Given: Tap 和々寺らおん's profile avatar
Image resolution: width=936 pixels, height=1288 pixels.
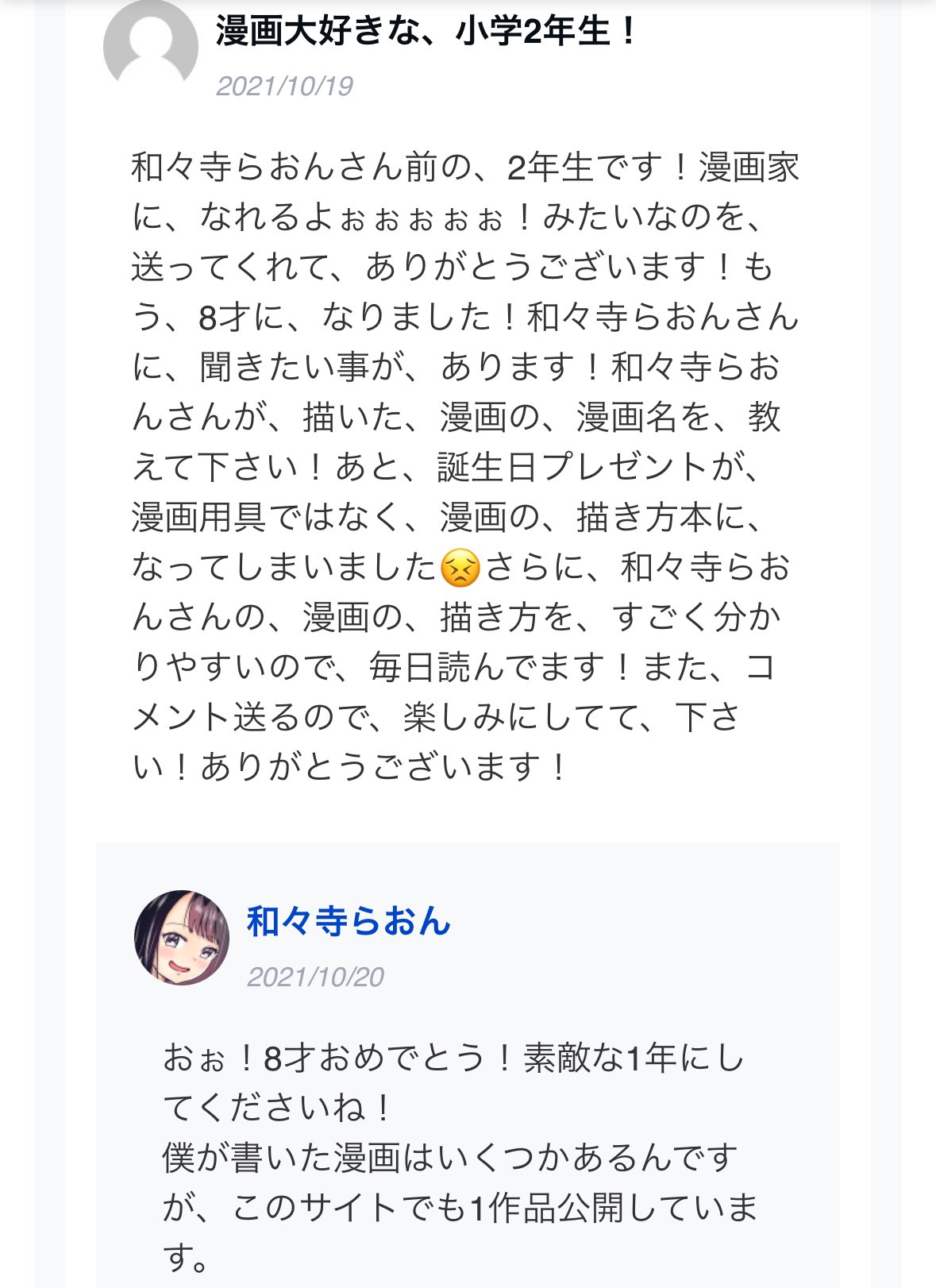Looking at the screenshot, I should (182, 937).
